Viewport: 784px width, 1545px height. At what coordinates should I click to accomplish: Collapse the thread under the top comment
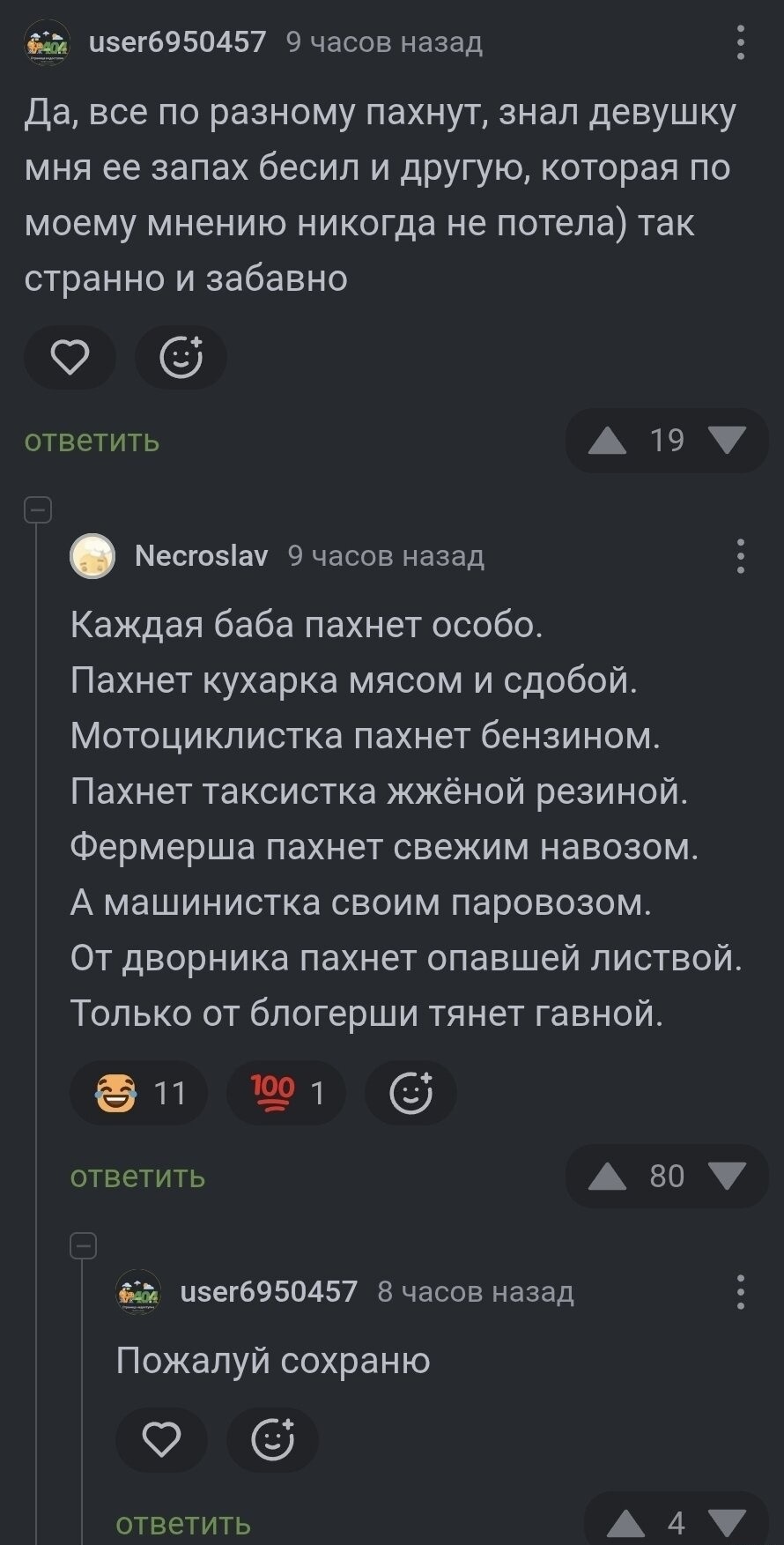pyautogui.click(x=38, y=510)
